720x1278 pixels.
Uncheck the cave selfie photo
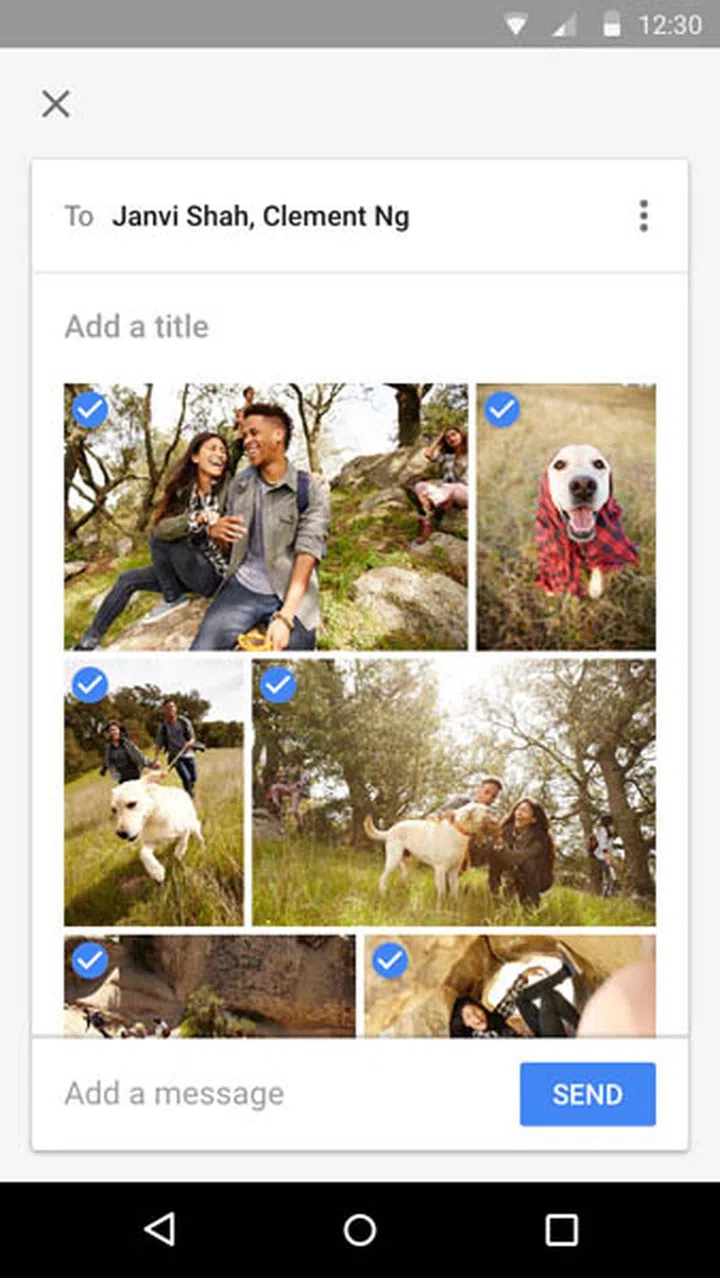(390, 960)
